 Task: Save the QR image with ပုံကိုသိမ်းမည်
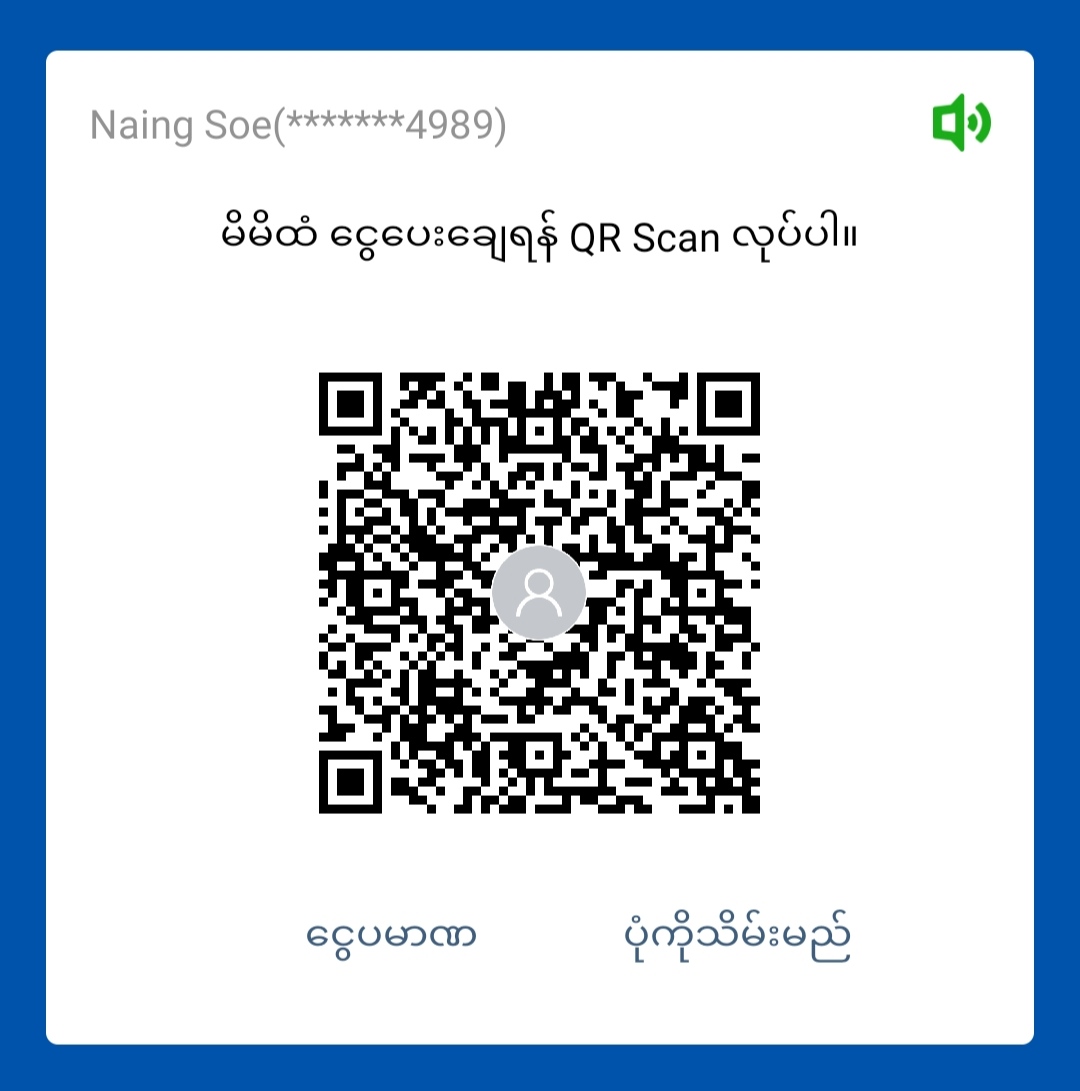pos(735,936)
